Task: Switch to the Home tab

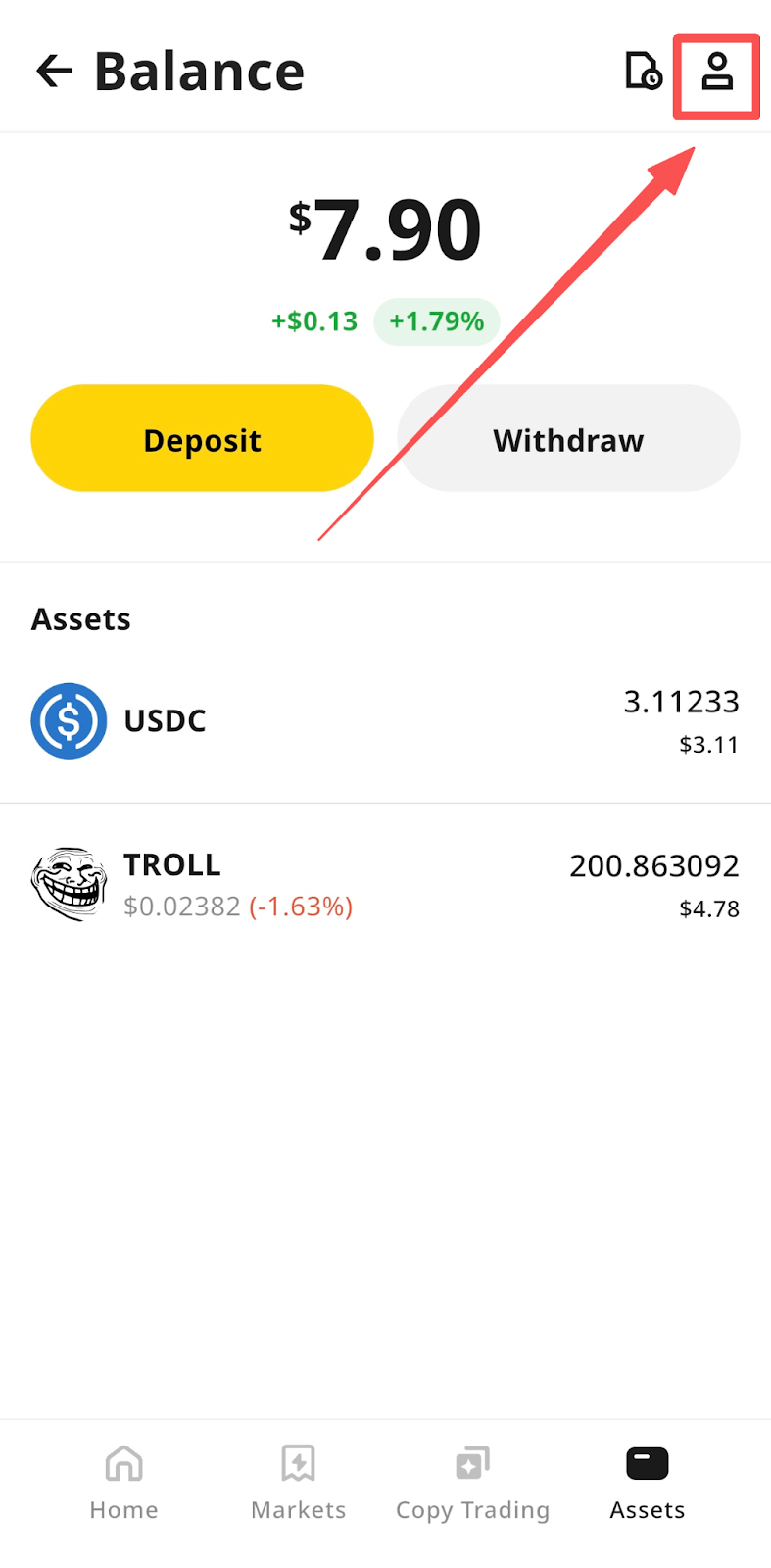Action: (x=123, y=1482)
